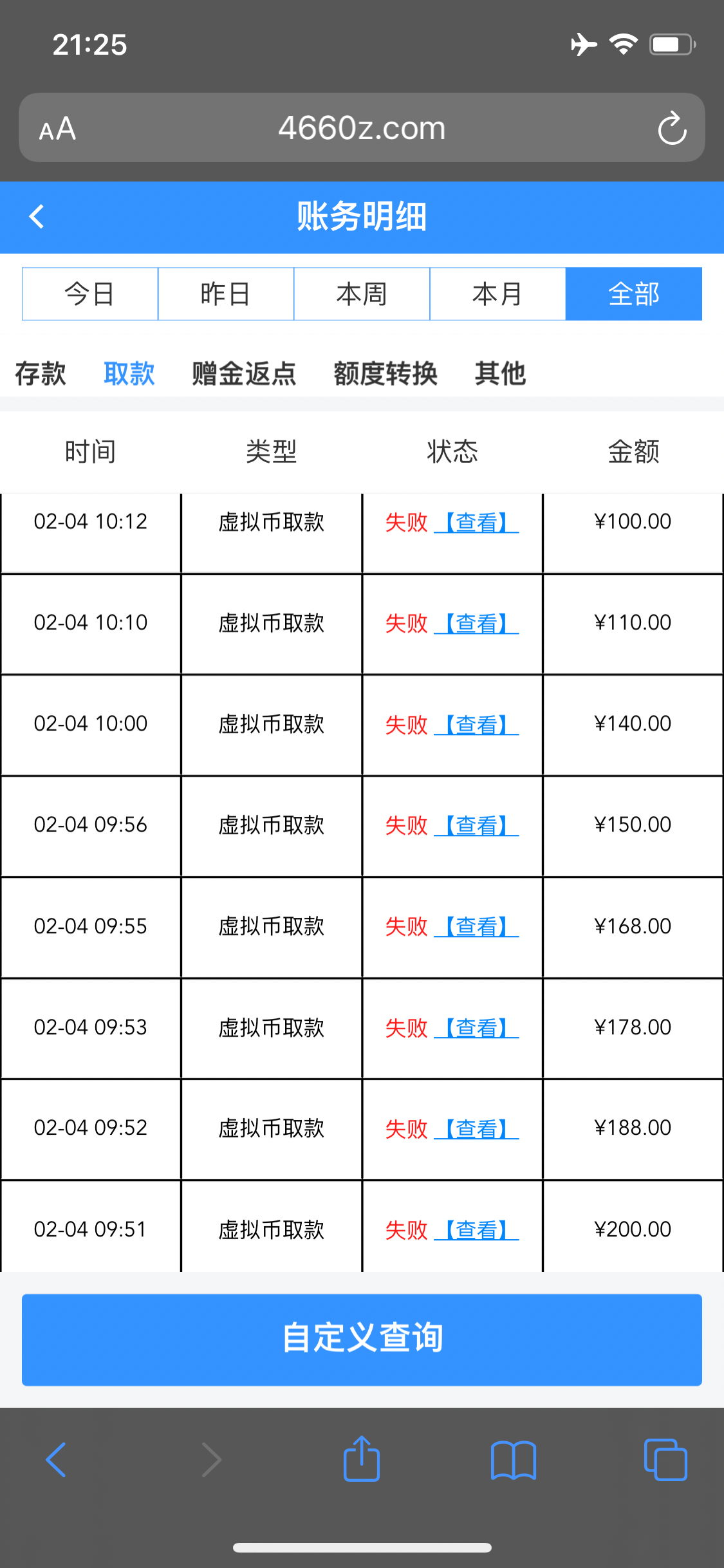Open the 取款 tab
The image size is (724, 1568).
(x=129, y=373)
